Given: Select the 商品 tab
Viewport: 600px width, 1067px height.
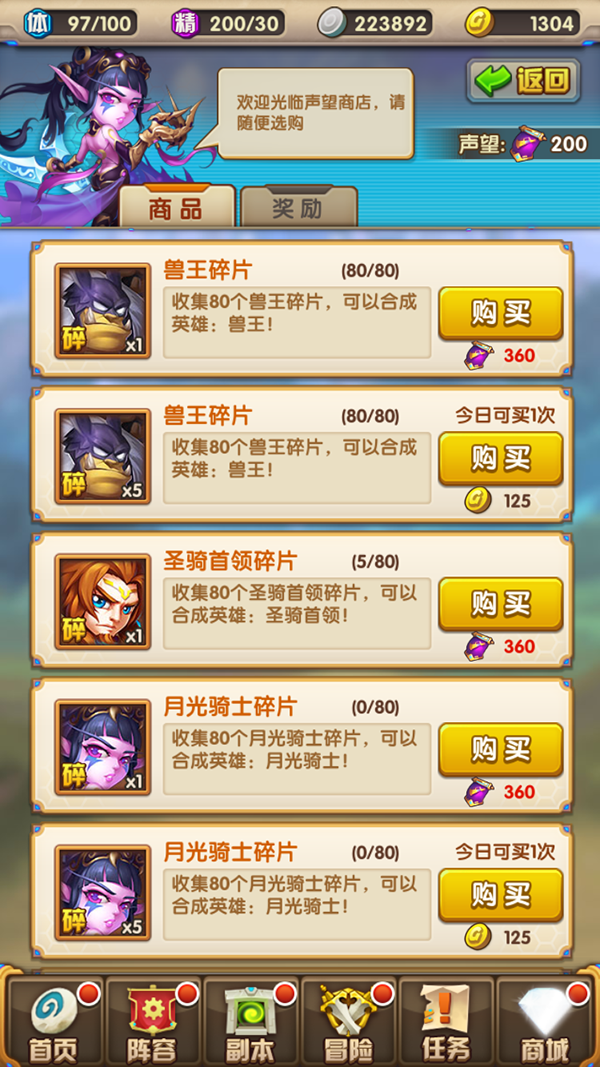Looking at the screenshot, I should coord(177,208).
